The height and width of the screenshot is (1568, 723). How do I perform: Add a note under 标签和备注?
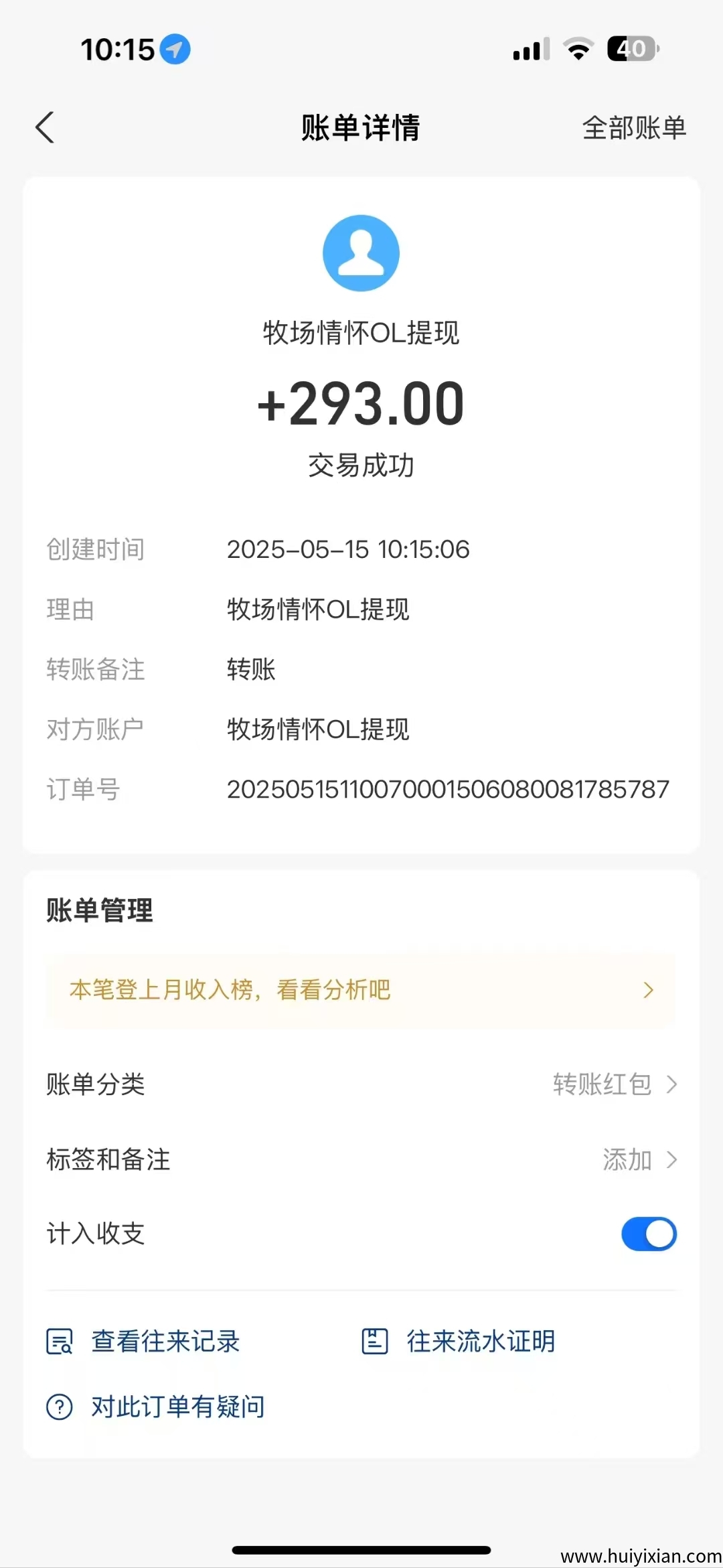(x=639, y=1159)
